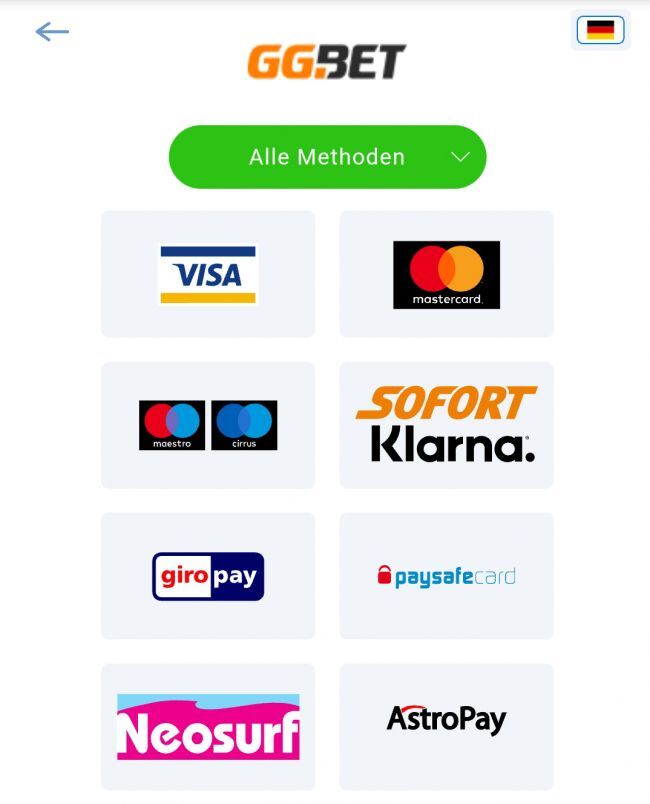This screenshot has height=804, width=650.
Task: Open the paysafecard payment option
Action: click(x=446, y=576)
